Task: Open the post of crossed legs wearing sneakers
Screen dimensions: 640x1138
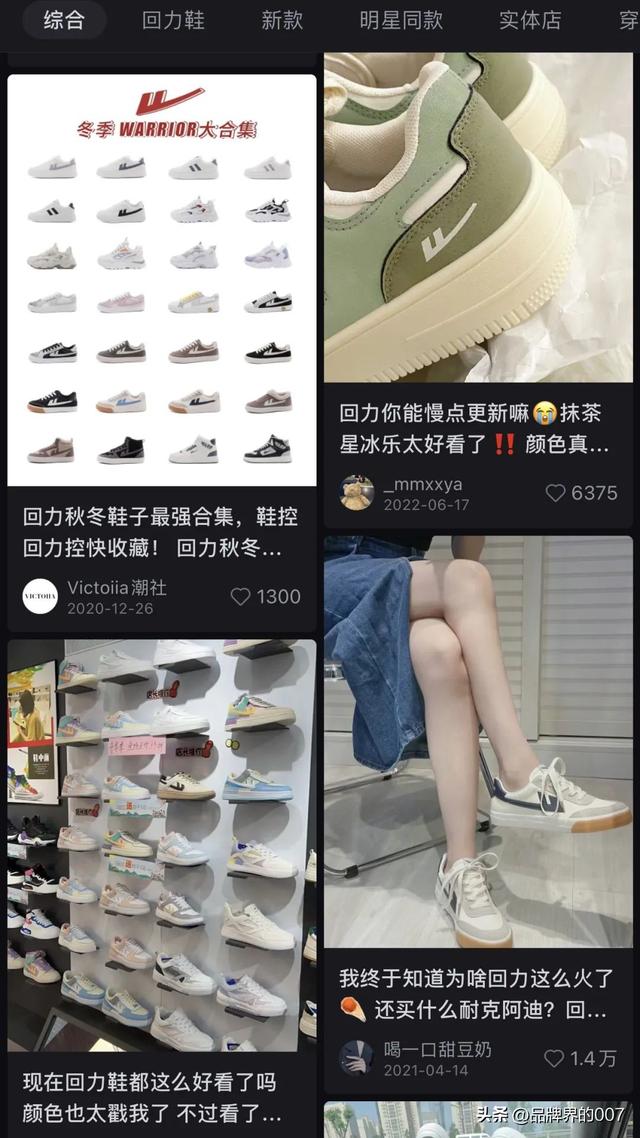Action: click(478, 742)
